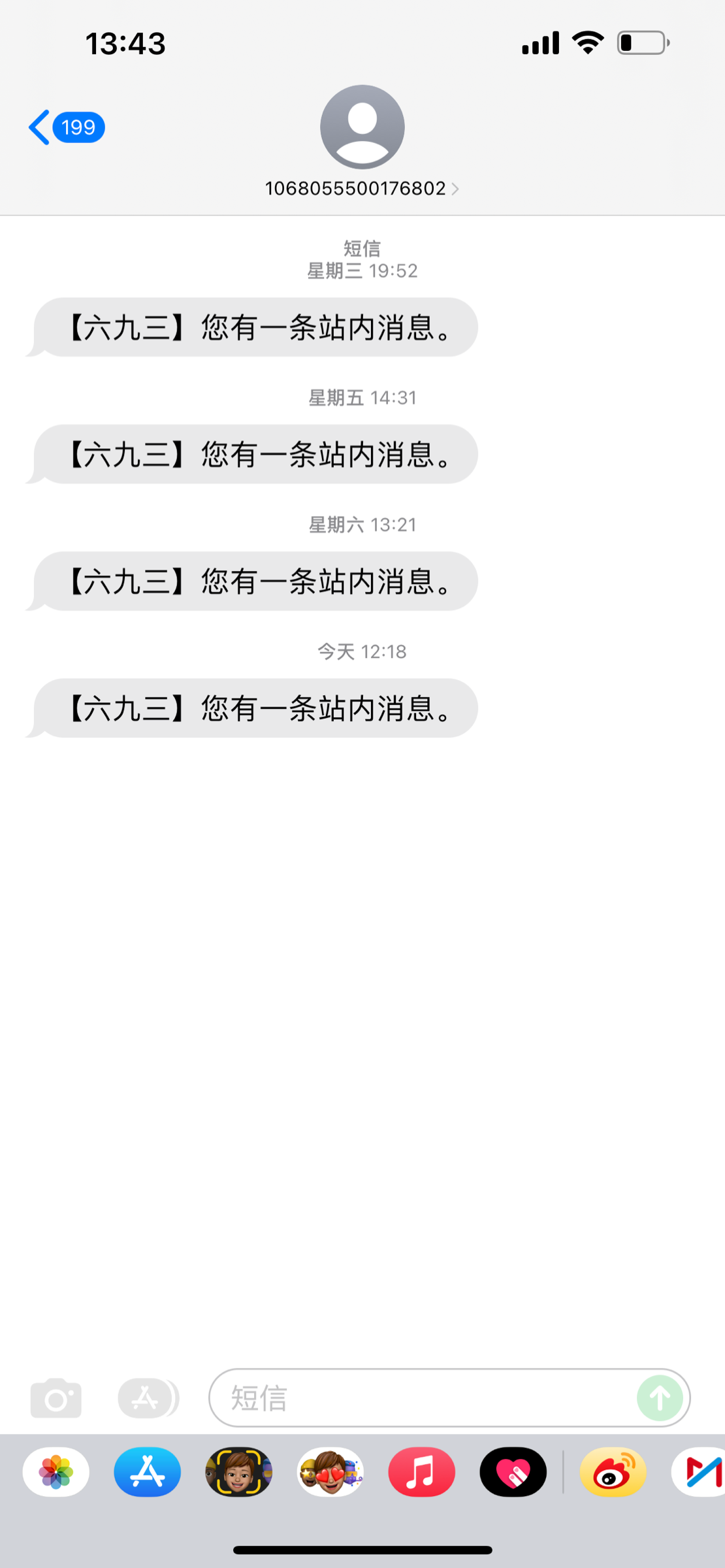Screen dimensions: 725x1568
Task: Open the App Store iMessage app
Action: (148, 1472)
